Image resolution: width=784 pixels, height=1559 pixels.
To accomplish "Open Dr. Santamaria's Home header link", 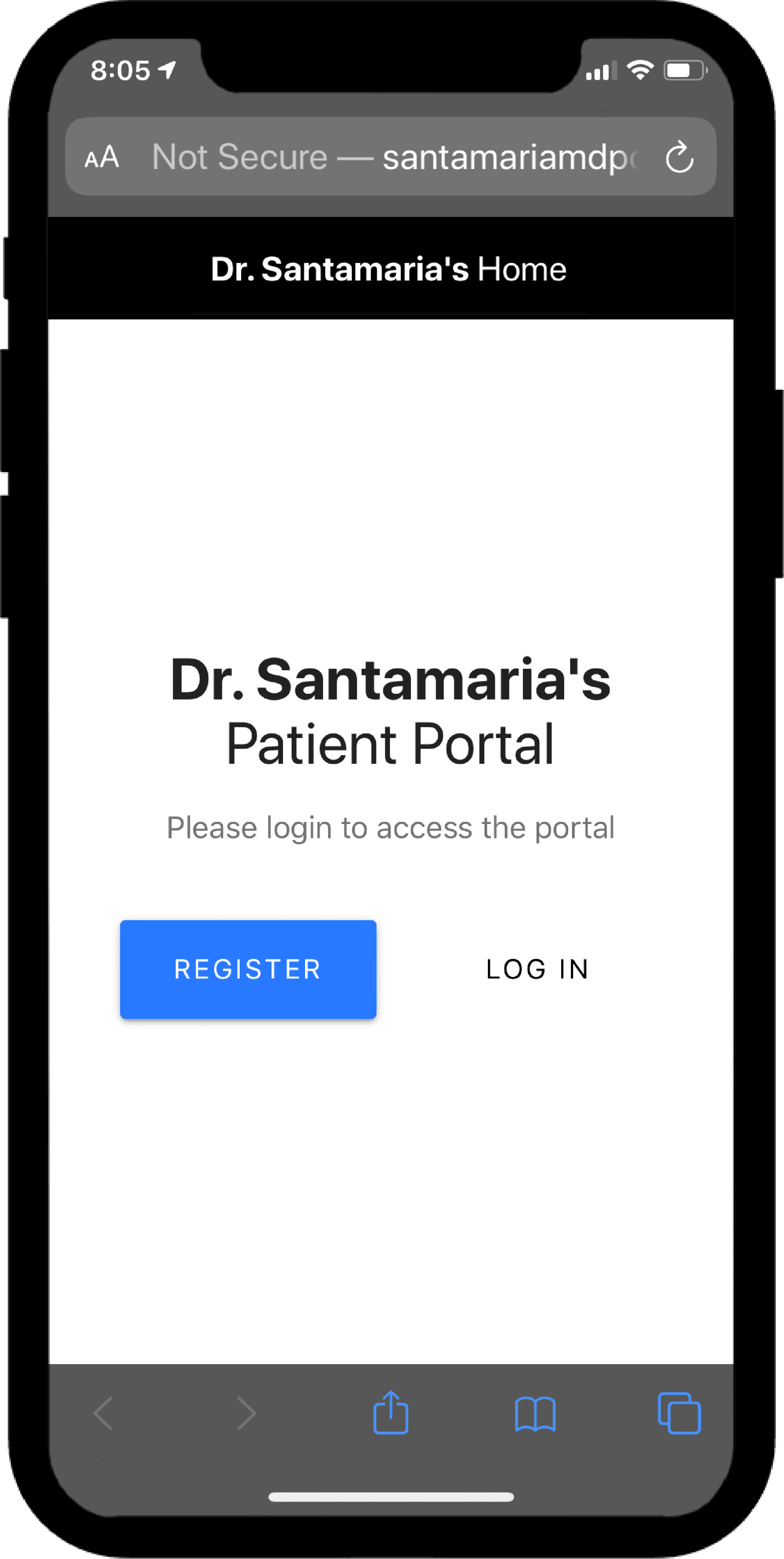I will (388, 269).
